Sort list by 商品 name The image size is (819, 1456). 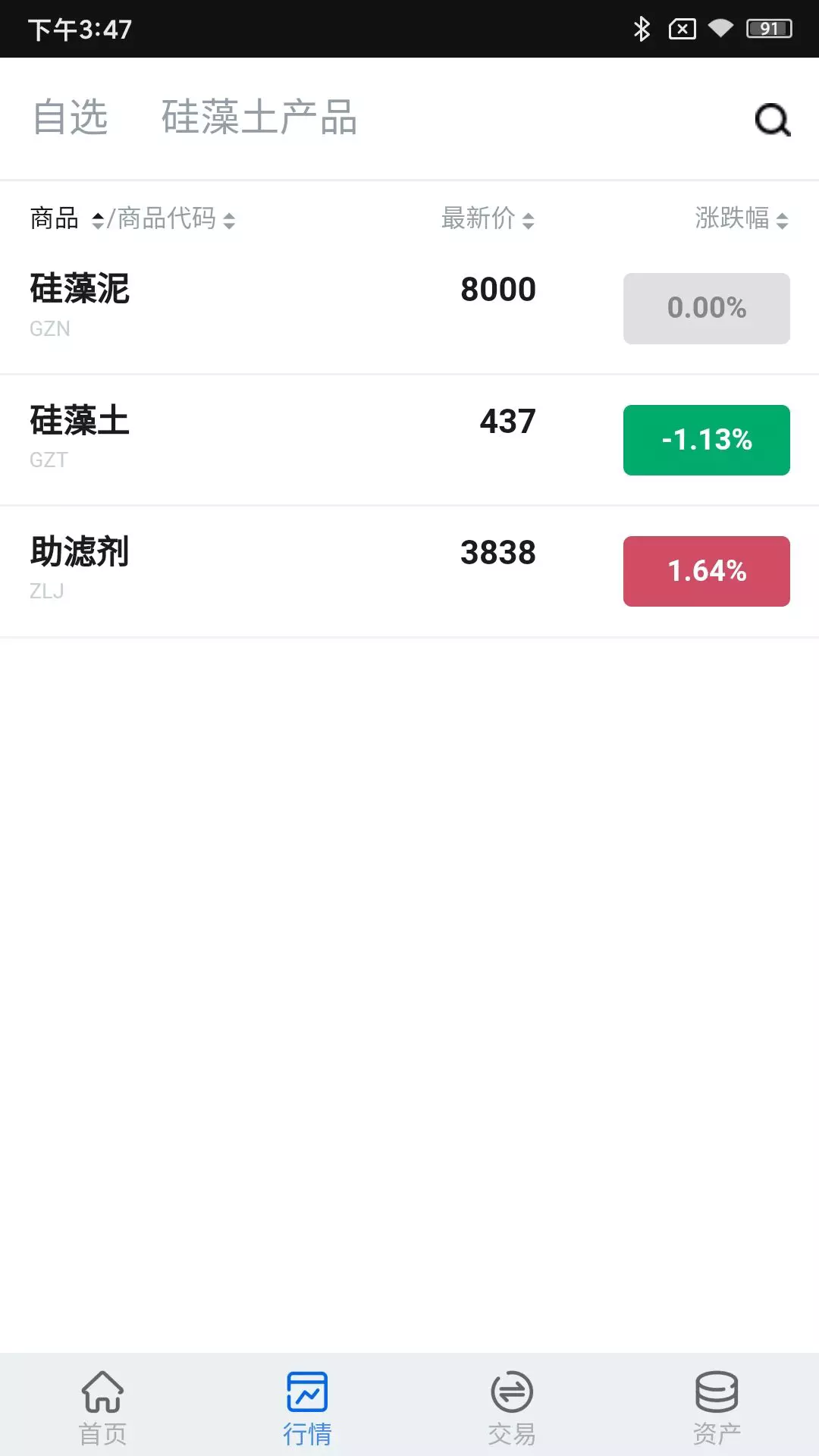(x=67, y=219)
